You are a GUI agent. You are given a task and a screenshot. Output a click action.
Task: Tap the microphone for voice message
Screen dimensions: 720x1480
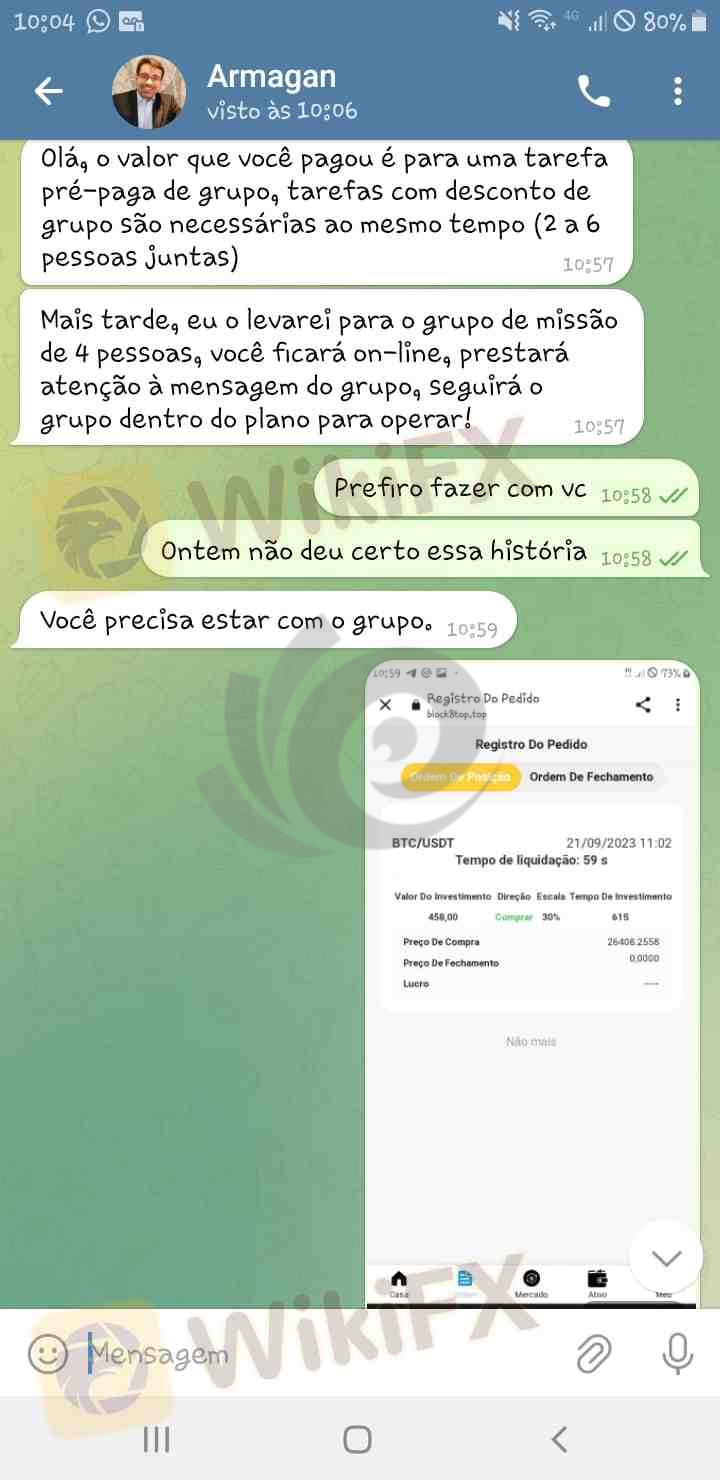pos(678,1355)
